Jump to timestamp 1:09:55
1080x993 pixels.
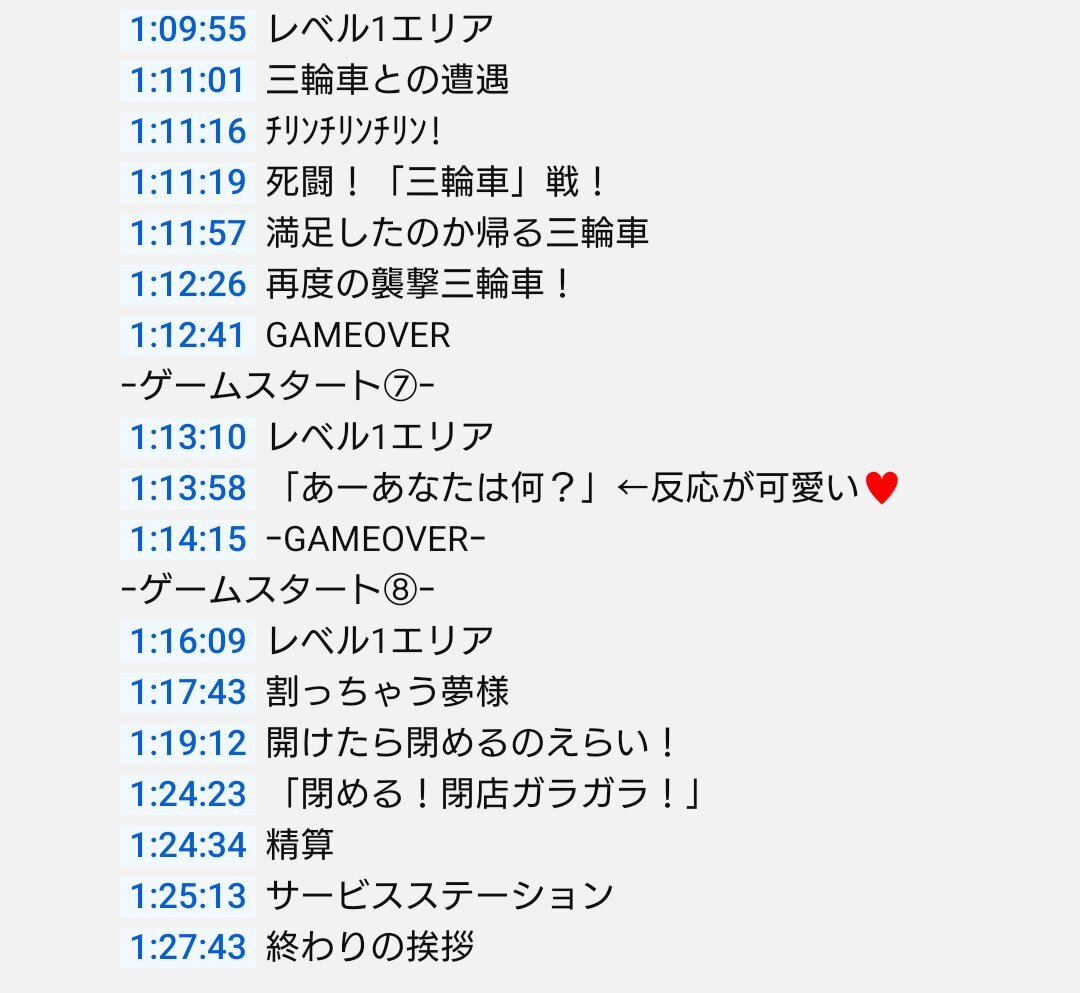coord(187,29)
